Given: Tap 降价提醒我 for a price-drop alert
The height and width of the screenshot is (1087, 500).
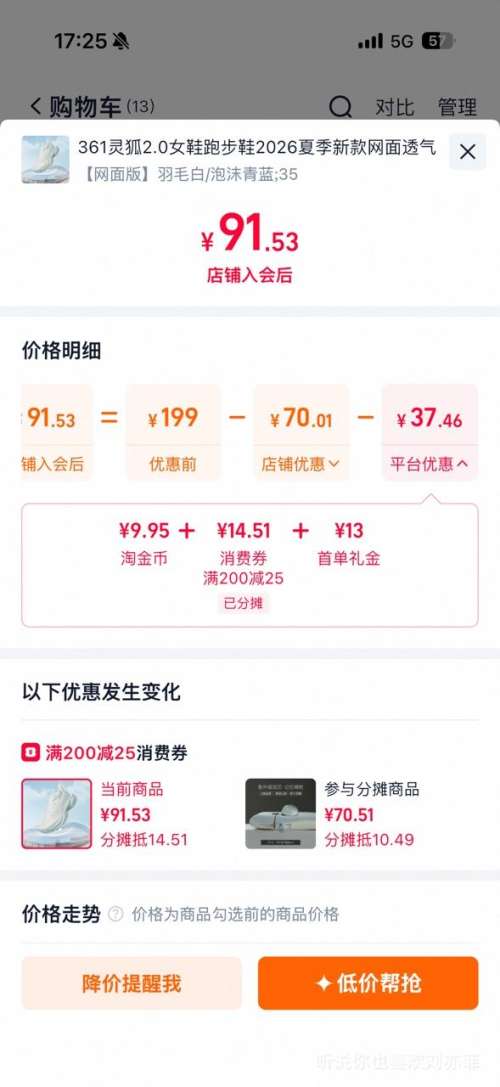Looking at the screenshot, I should (x=132, y=983).
